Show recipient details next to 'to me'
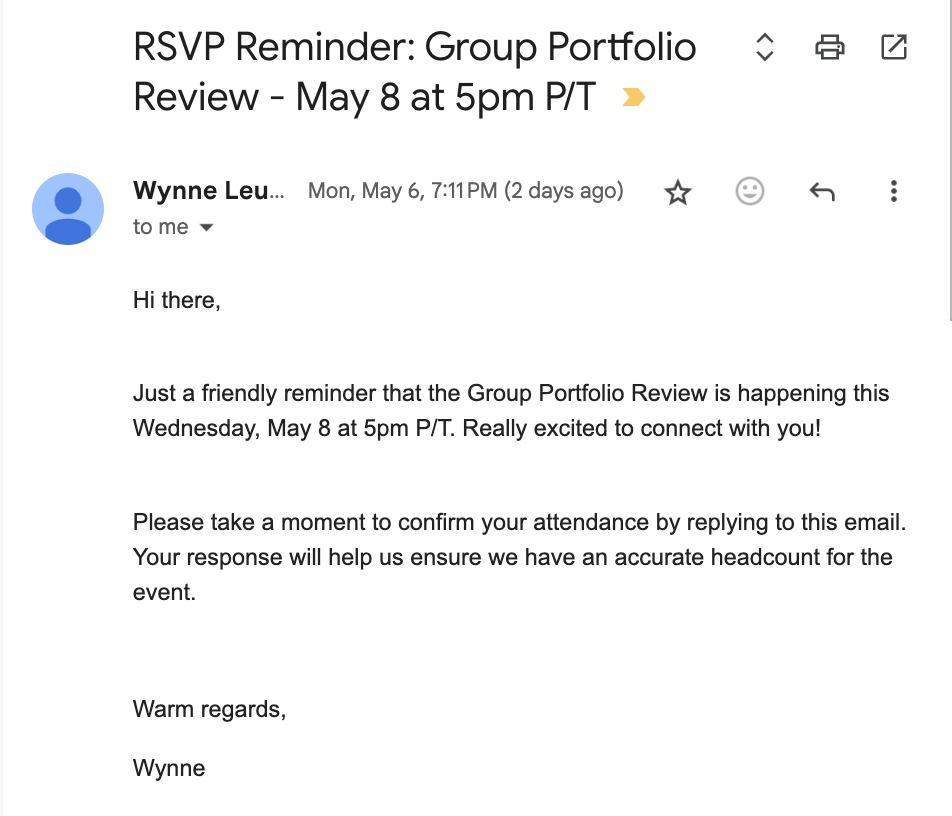Screen dimensions: 952x816 (x=207, y=228)
